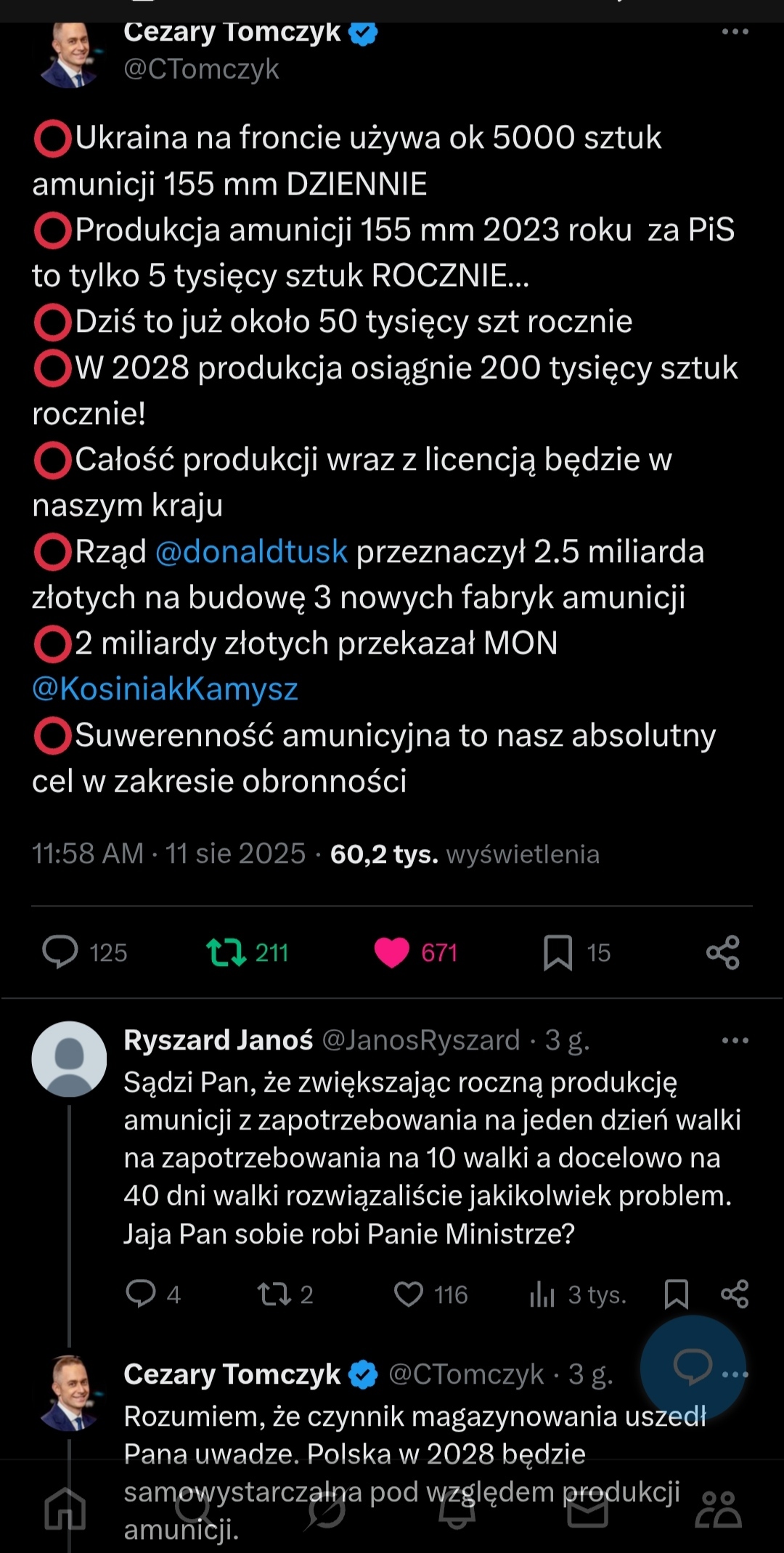Open Ryszard Janoś's profile avatar
The image size is (784, 1553).
pyautogui.click(x=69, y=1058)
